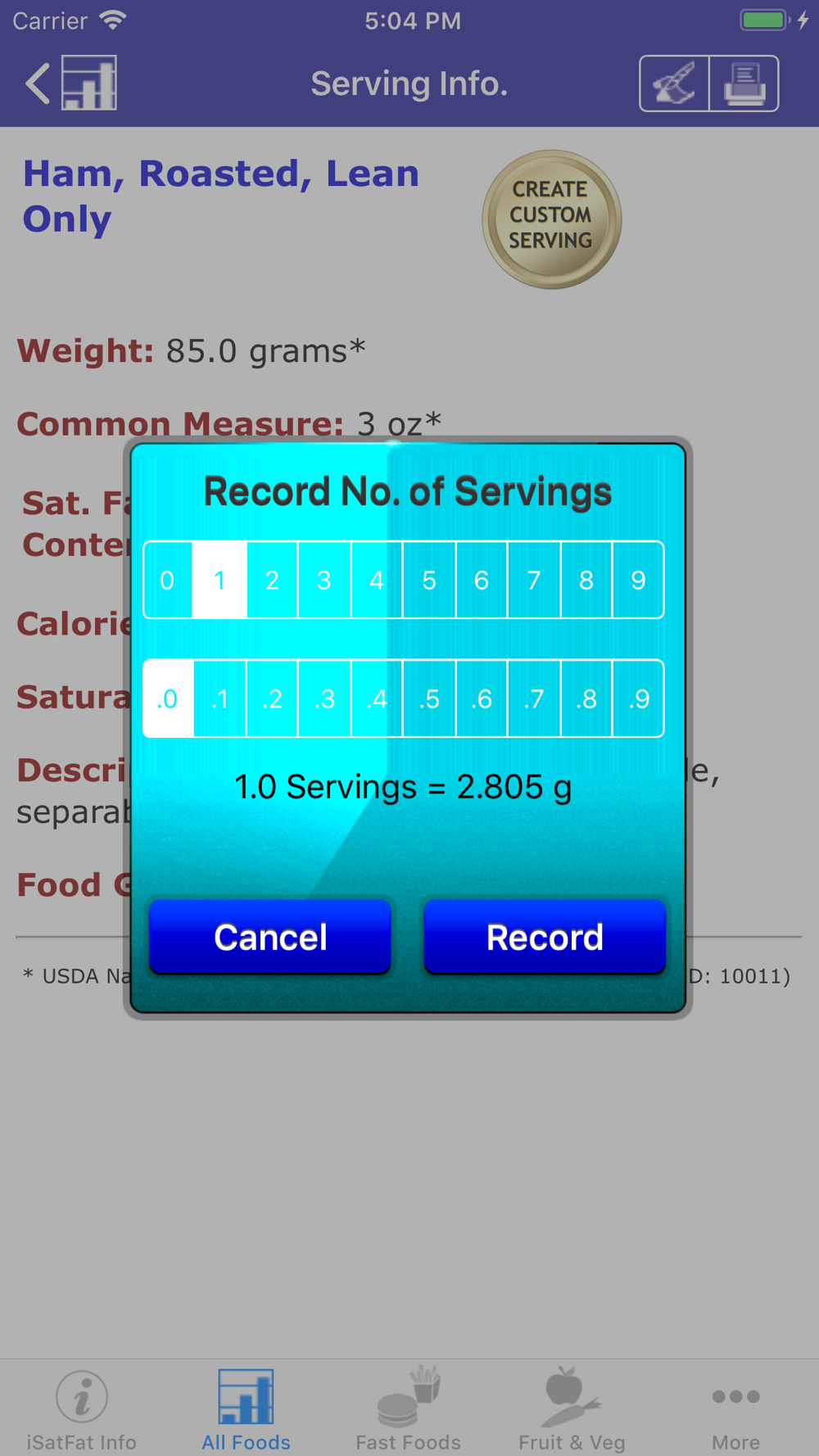This screenshot has height=1456, width=819.
Task: Tap the writing hand icon in the header
Action: point(674,83)
